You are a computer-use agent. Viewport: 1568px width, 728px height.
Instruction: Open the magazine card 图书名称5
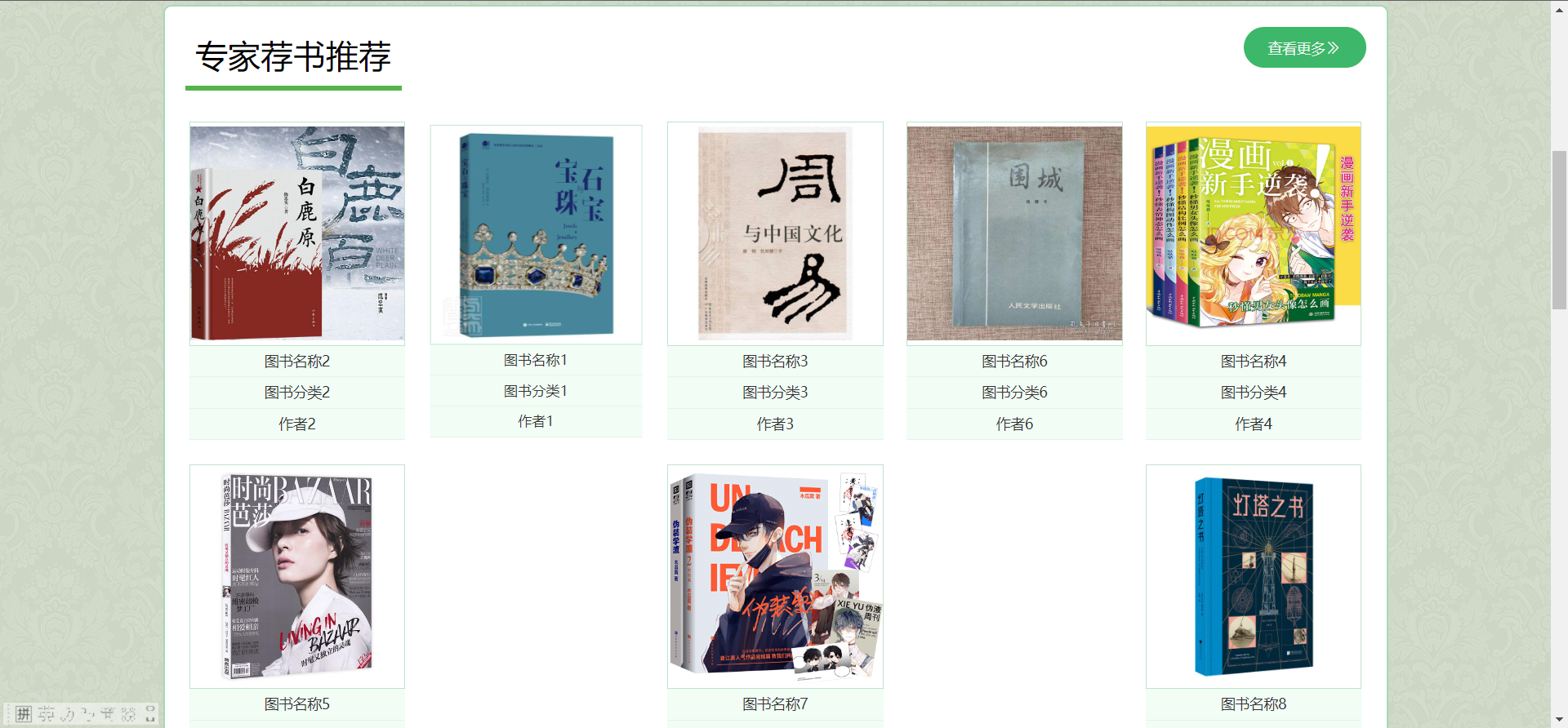[x=297, y=576]
